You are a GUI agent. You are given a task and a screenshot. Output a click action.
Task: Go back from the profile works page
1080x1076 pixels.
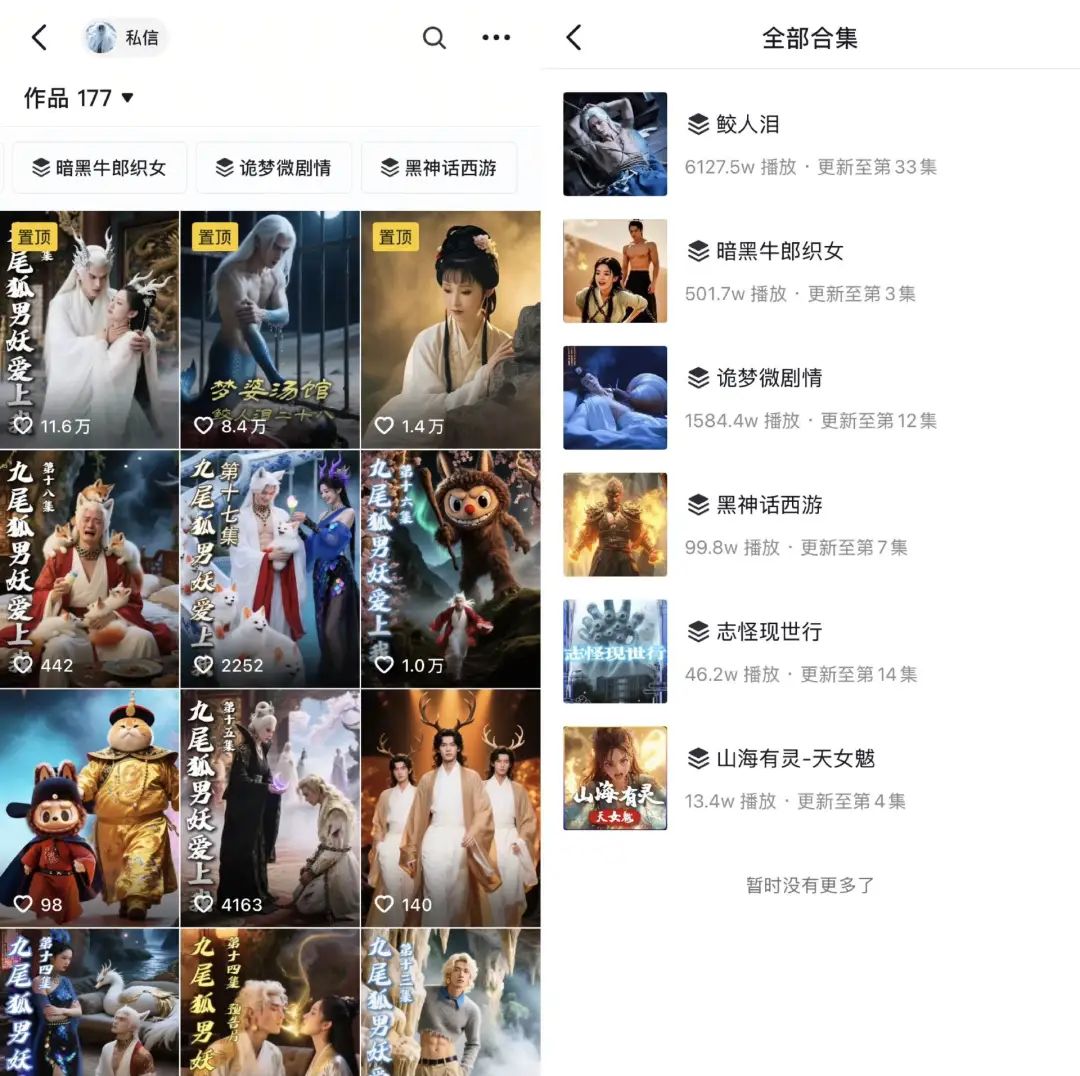pyautogui.click(x=39, y=38)
